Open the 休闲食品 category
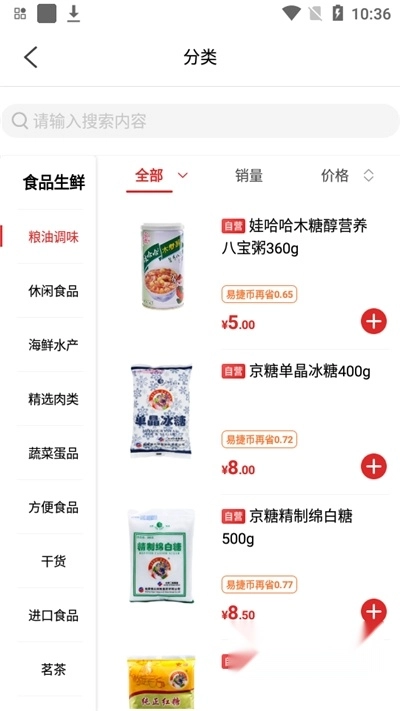The width and height of the screenshot is (400, 711). pyautogui.click(x=54, y=291)
